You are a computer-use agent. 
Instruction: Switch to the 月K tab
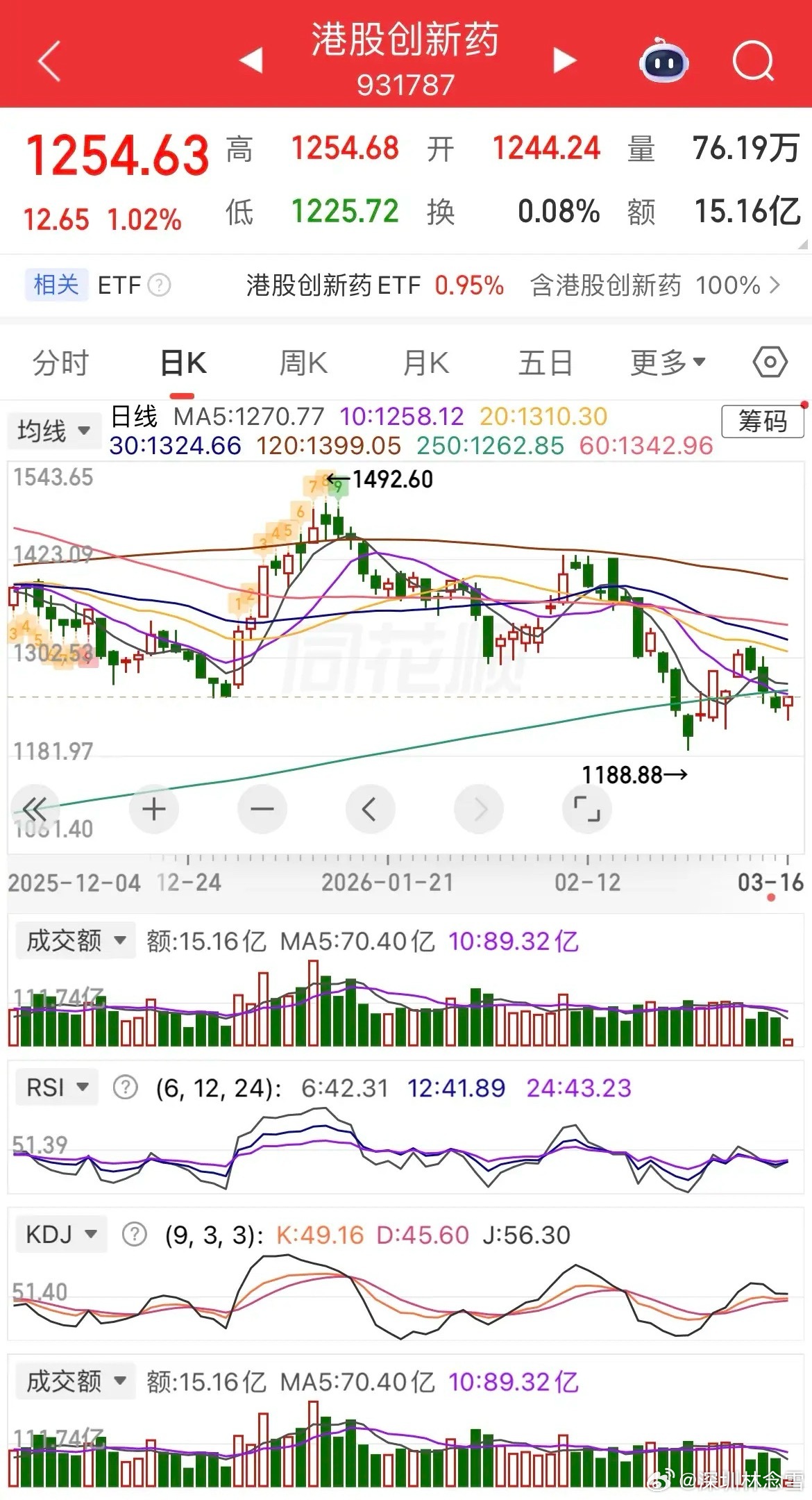425,363
